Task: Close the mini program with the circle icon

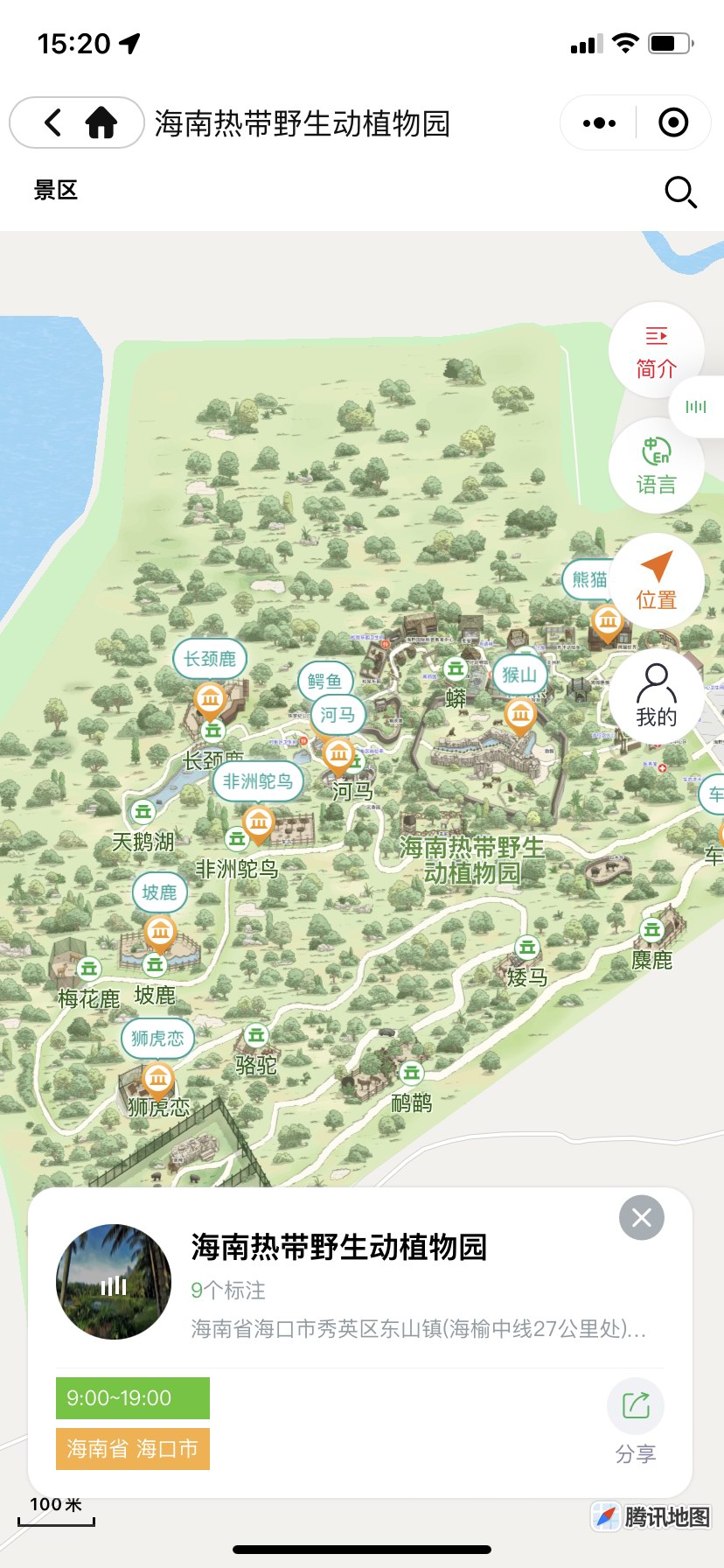Action: click(x=672, y=122)
